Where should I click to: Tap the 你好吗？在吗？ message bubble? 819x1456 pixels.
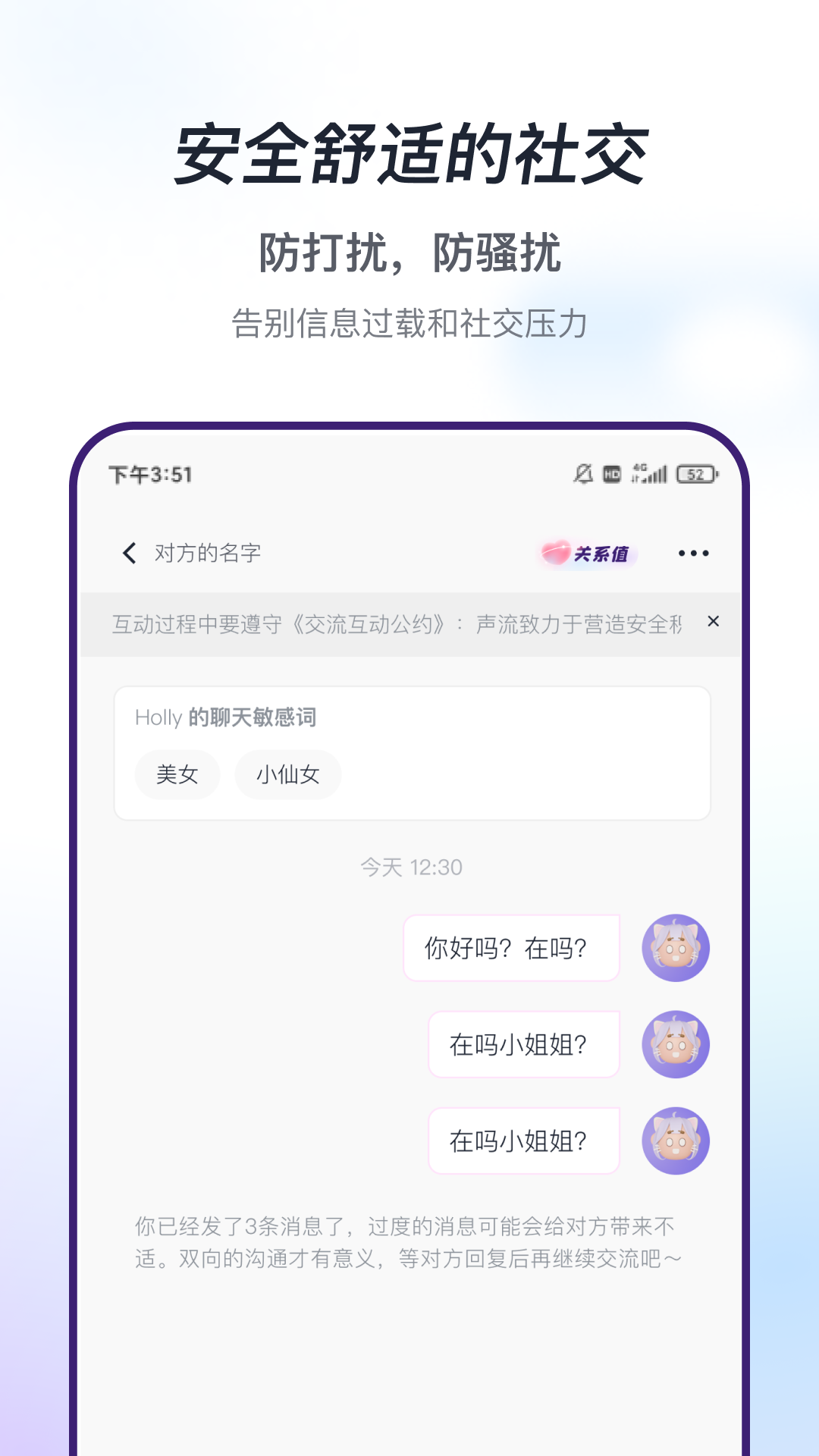[x=511, y=948]
